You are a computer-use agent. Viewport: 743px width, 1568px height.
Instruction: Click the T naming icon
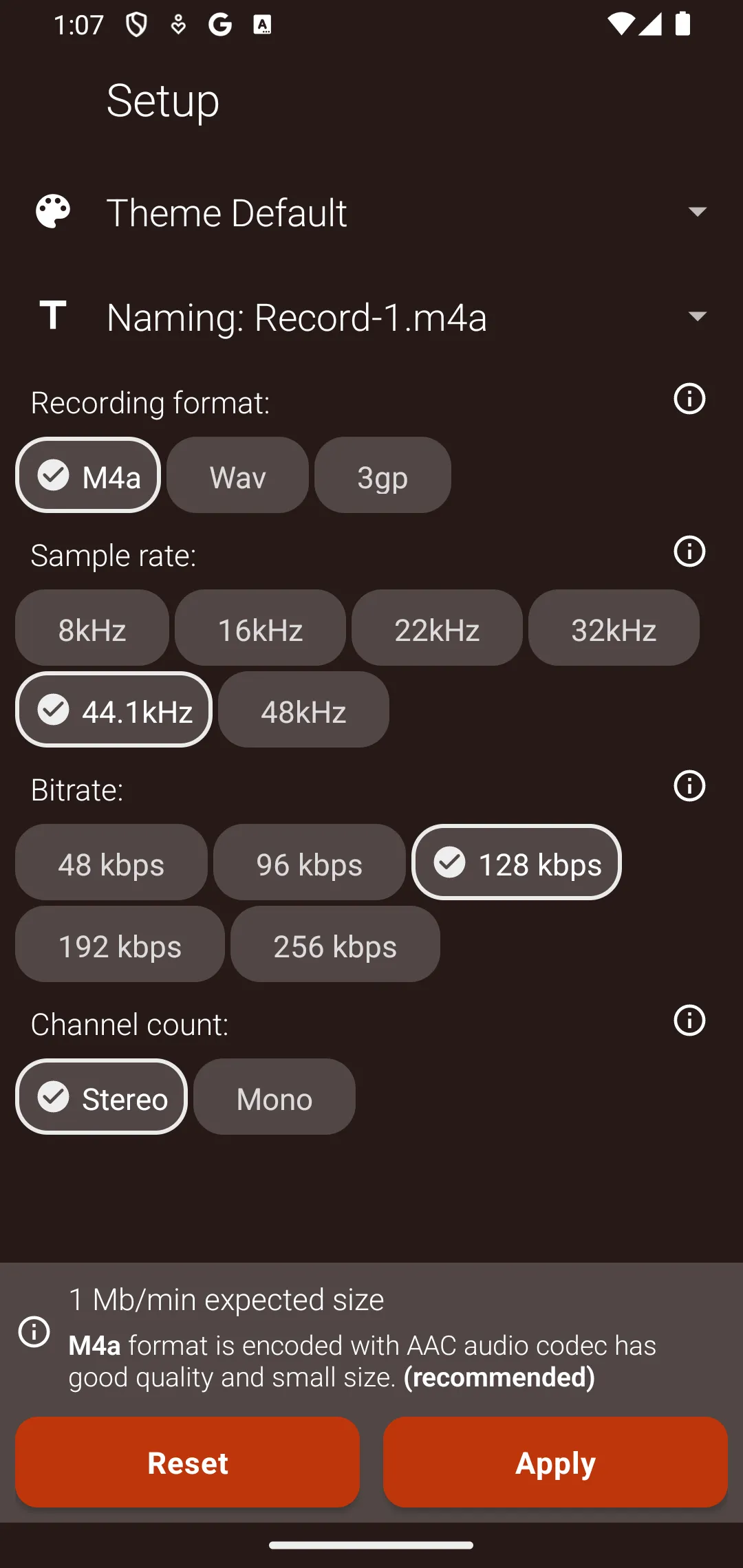pyautogui.click(x=53, y=317)
